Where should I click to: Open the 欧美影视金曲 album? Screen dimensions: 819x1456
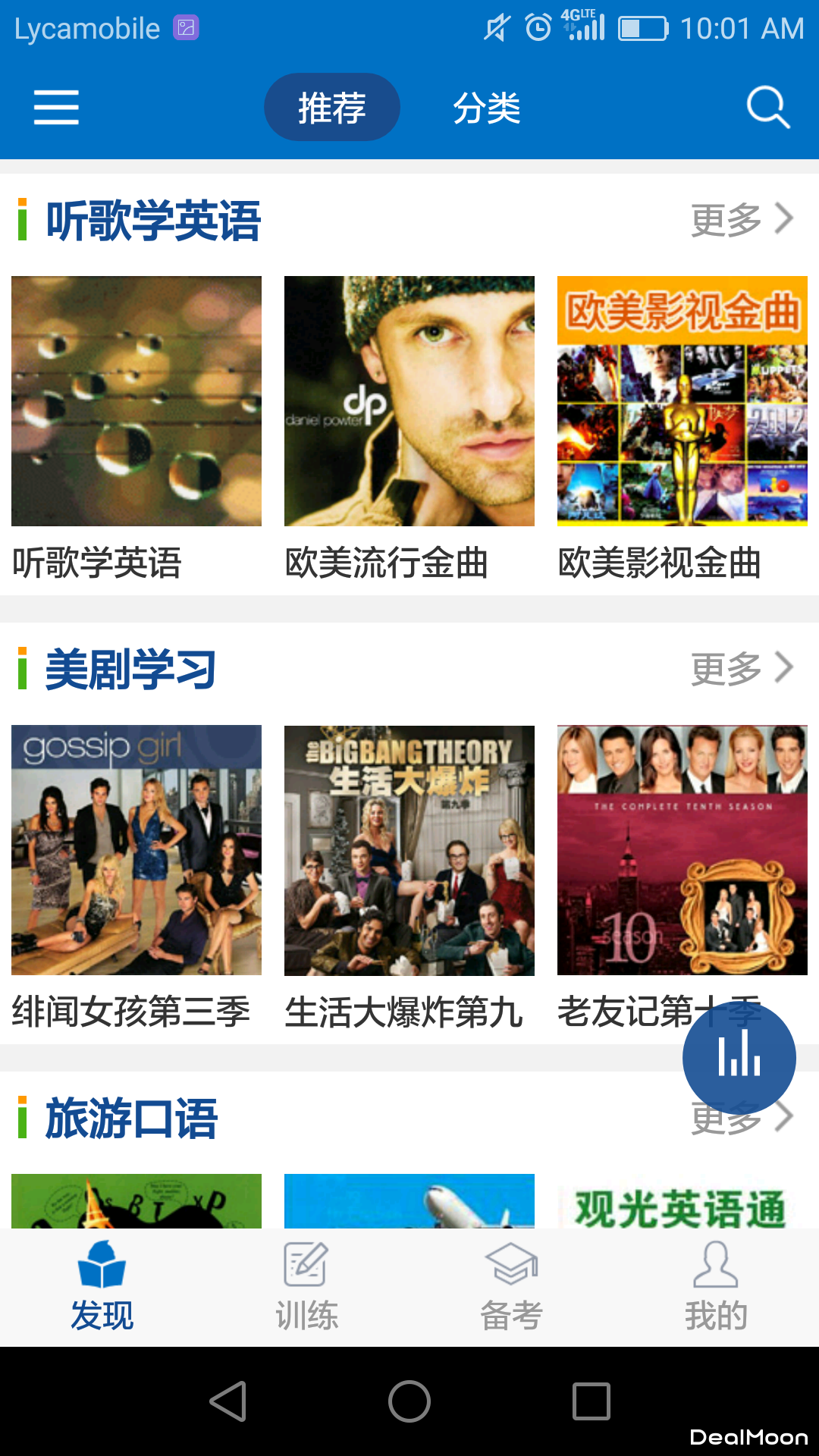point(682,401)
